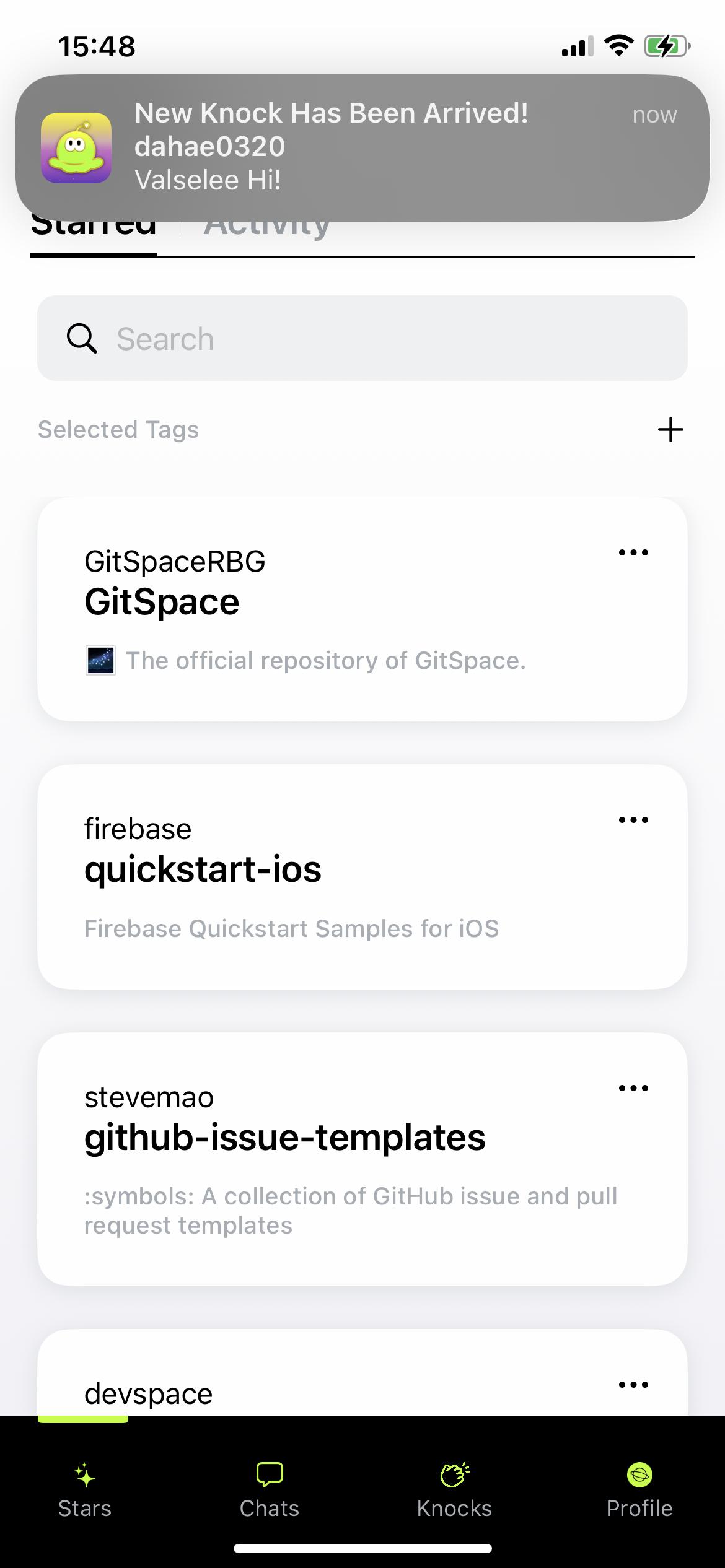The width and height of the screenshot is (725, 1568).
Task: Switch to the Stars tab
Action: tap(85, 1491)
